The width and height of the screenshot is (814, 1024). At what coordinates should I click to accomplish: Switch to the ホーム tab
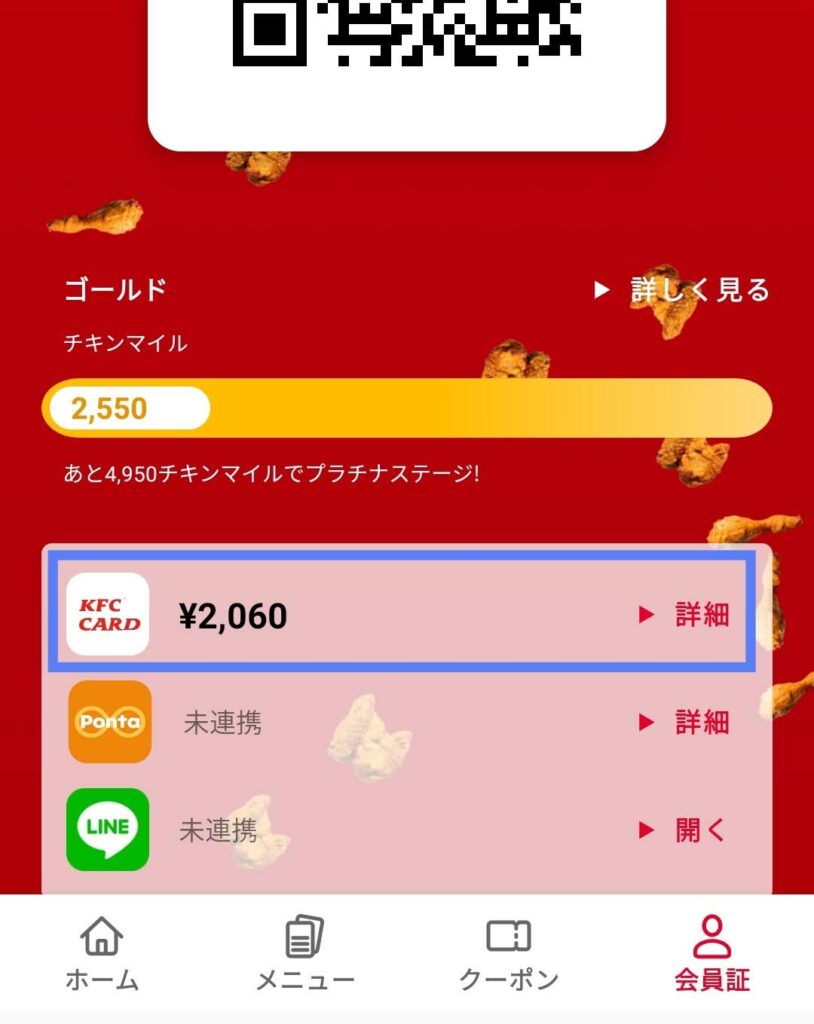102,954
